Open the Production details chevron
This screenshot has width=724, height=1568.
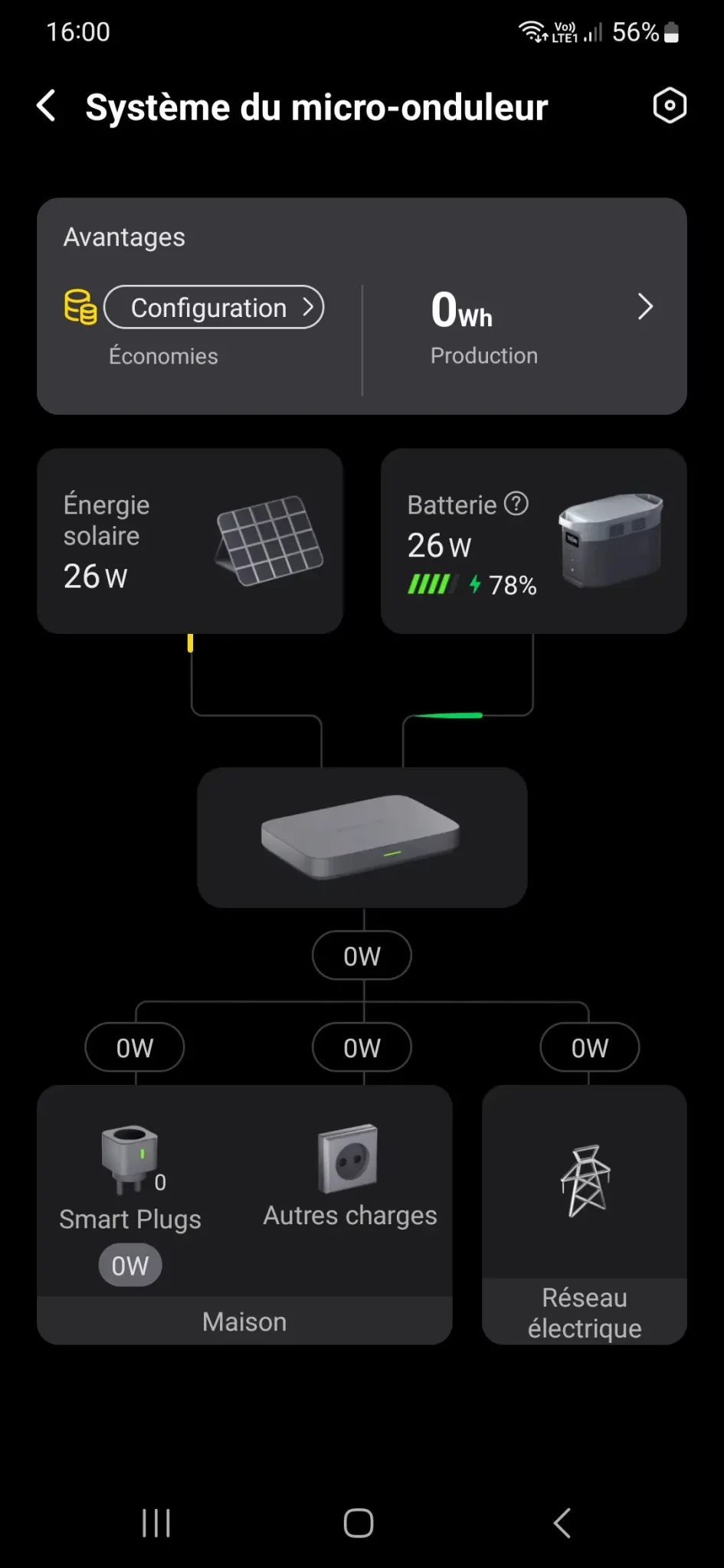coord(645,307)
